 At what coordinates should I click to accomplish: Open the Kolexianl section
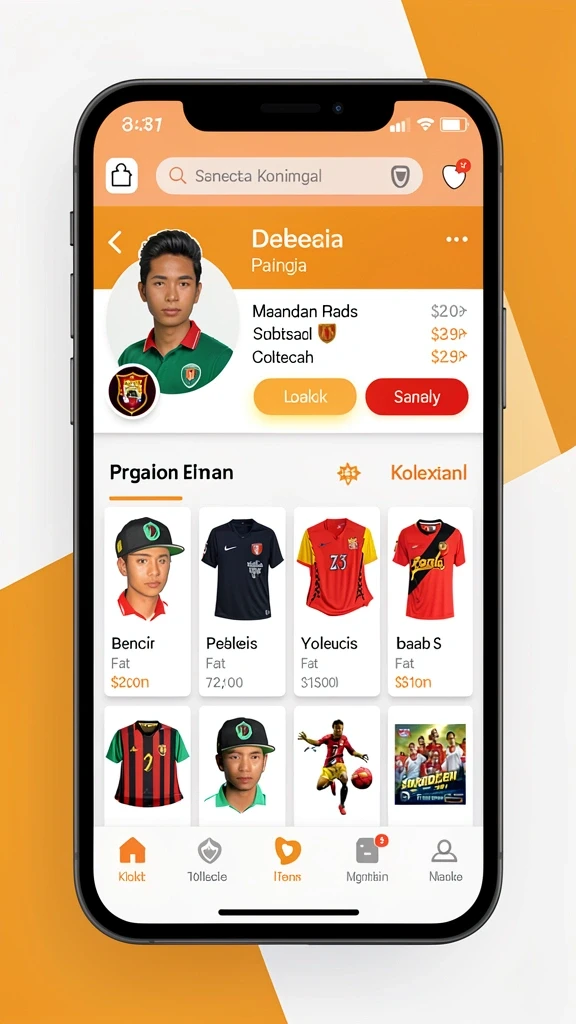point(428,472)
